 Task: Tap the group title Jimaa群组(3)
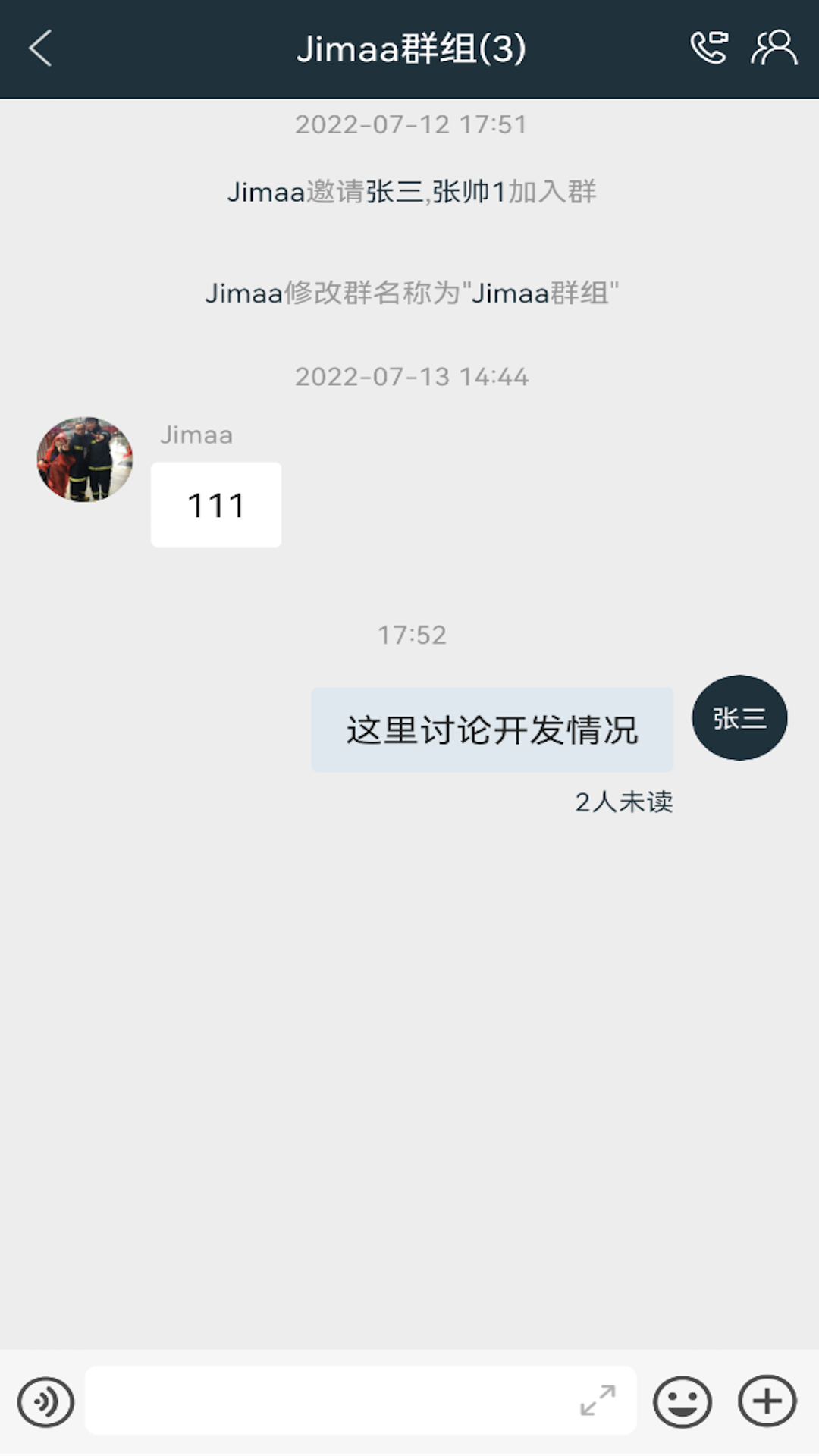click(409, 49)
